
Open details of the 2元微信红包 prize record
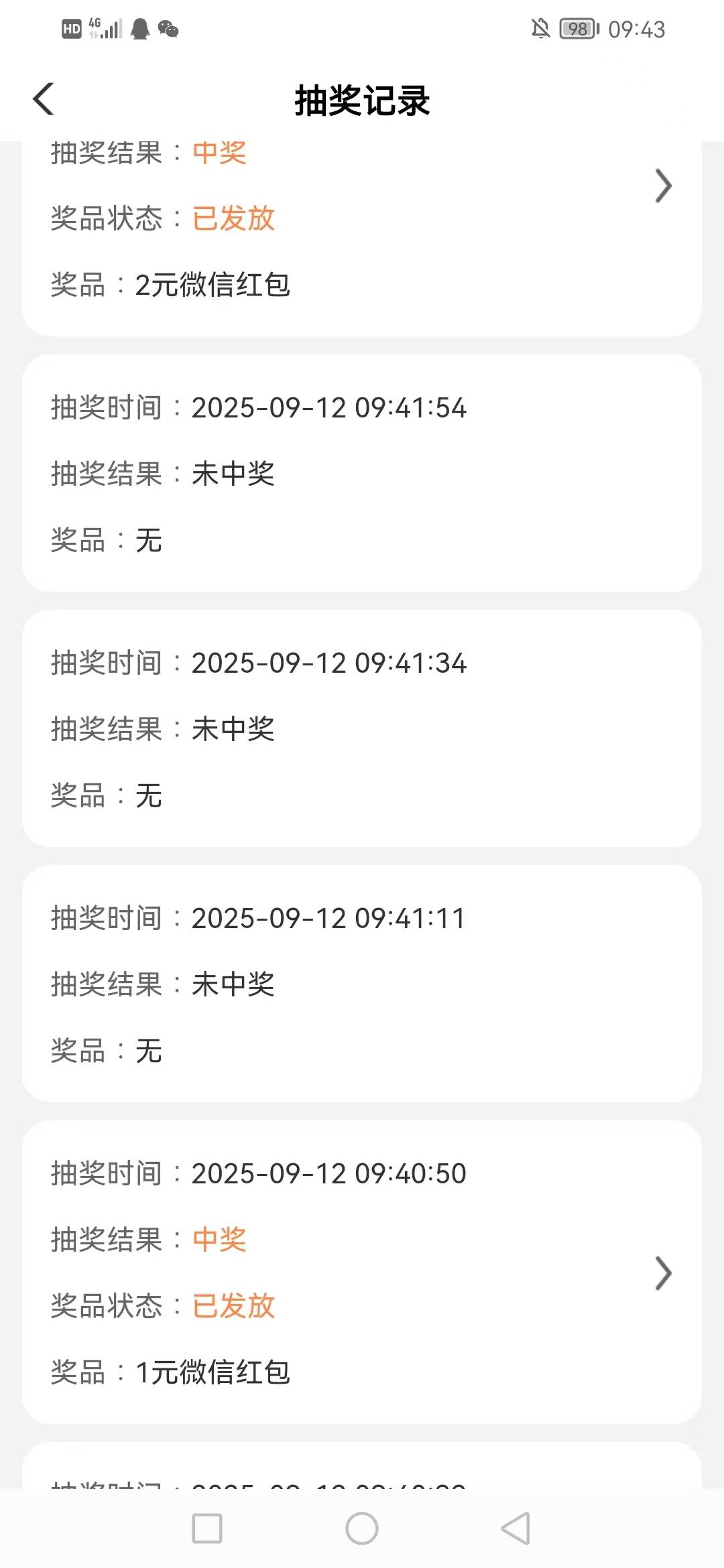click(x=663, y=186)
